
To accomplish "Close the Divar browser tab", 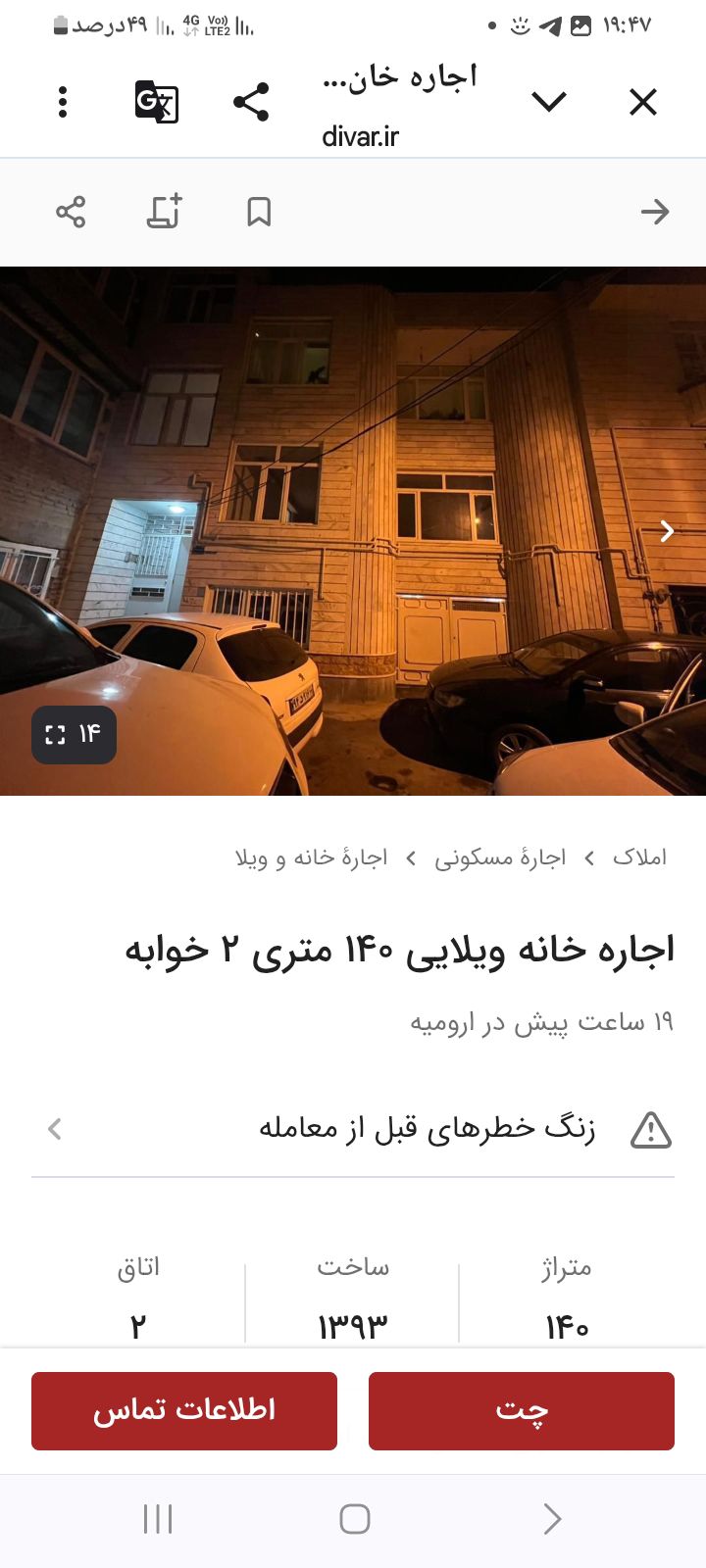I will [x=642, y=102].
